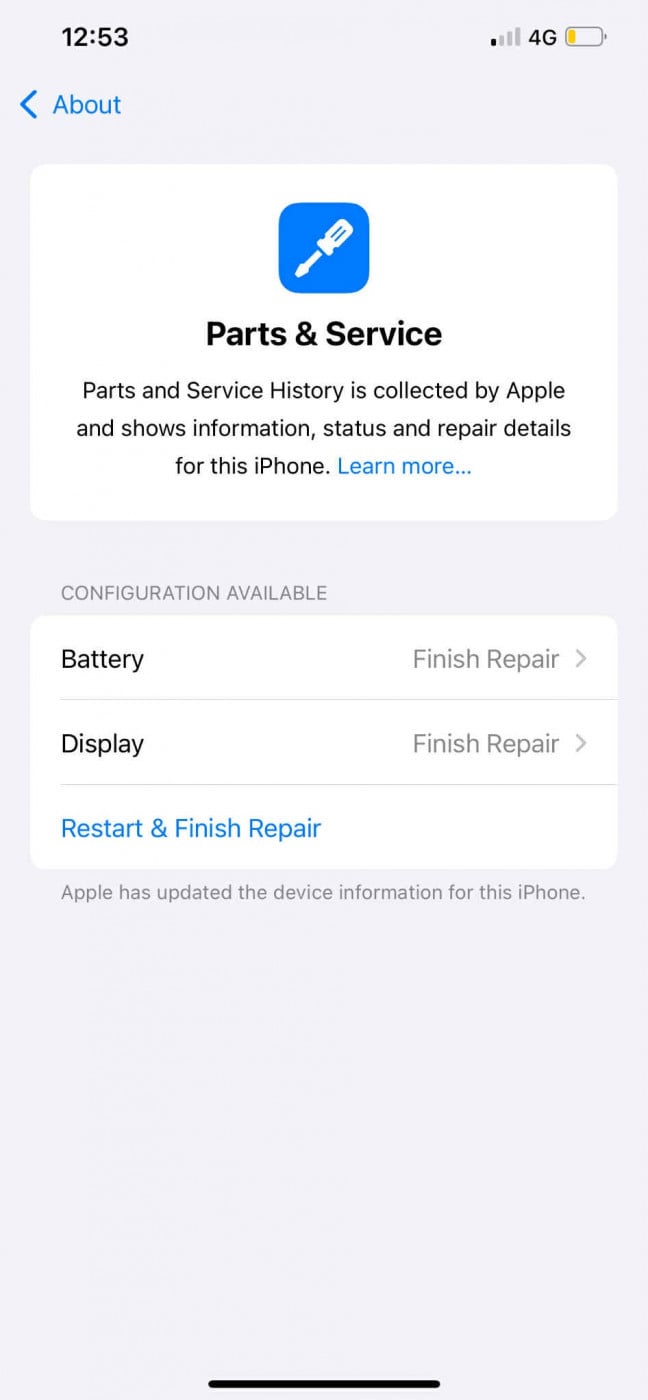
Task: Open the Battery Finish Repair row
Action: [x=323, y=659]
